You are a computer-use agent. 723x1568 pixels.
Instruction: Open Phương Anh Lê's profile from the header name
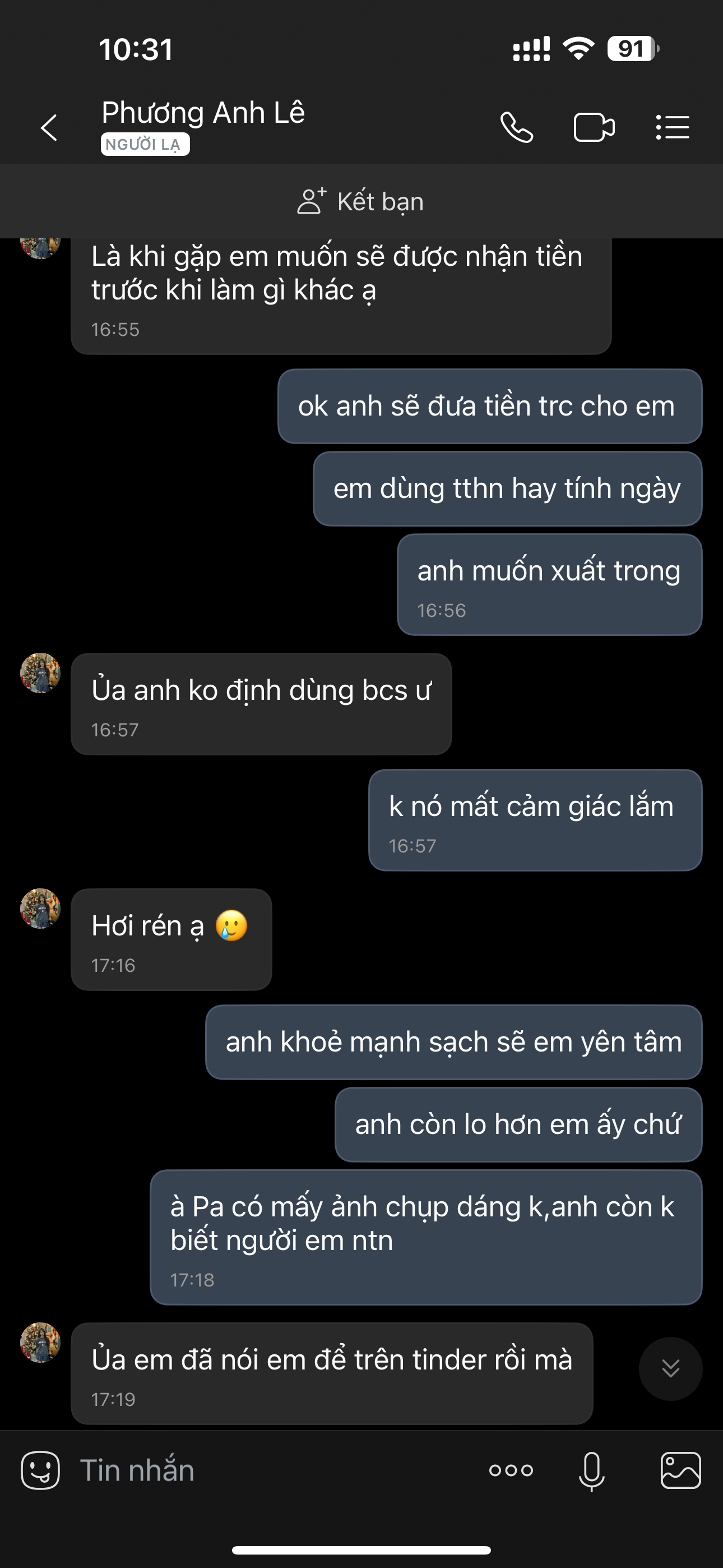203,113
